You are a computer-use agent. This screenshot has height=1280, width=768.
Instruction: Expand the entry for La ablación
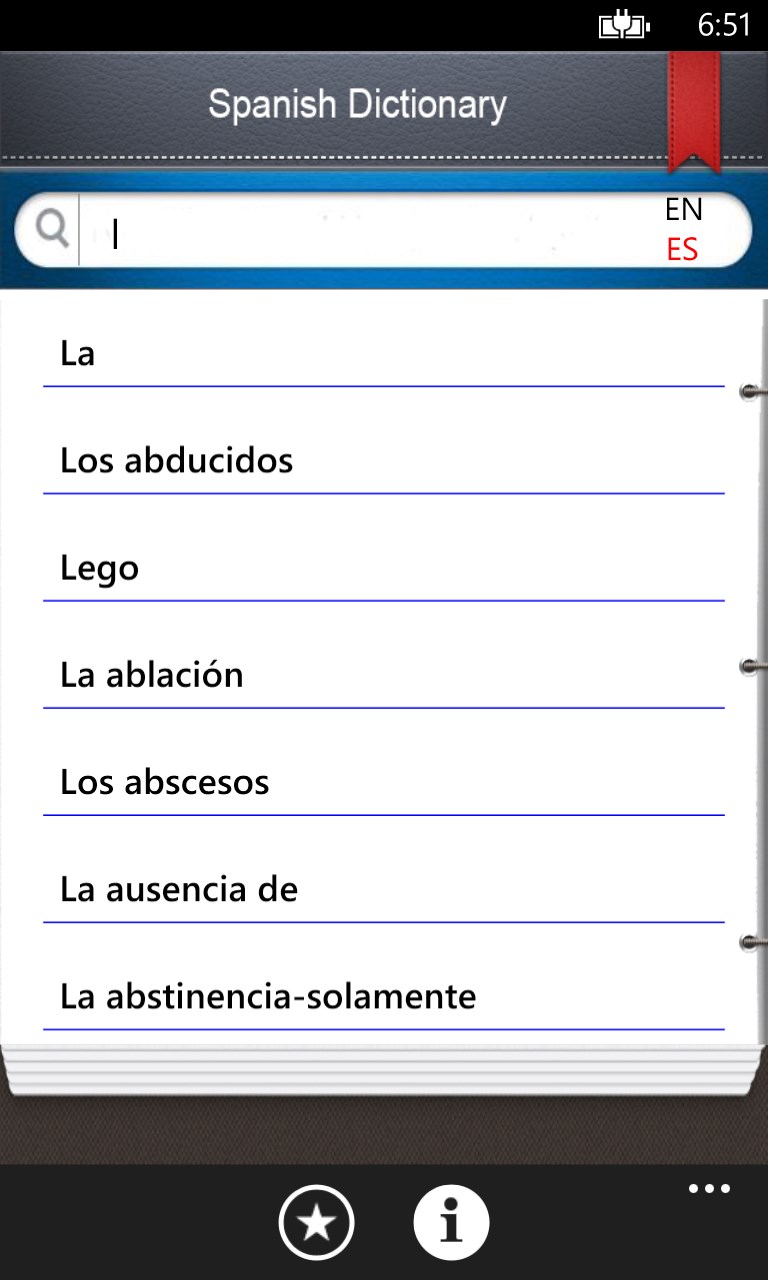pyautogui.click(x=150, y=675)
